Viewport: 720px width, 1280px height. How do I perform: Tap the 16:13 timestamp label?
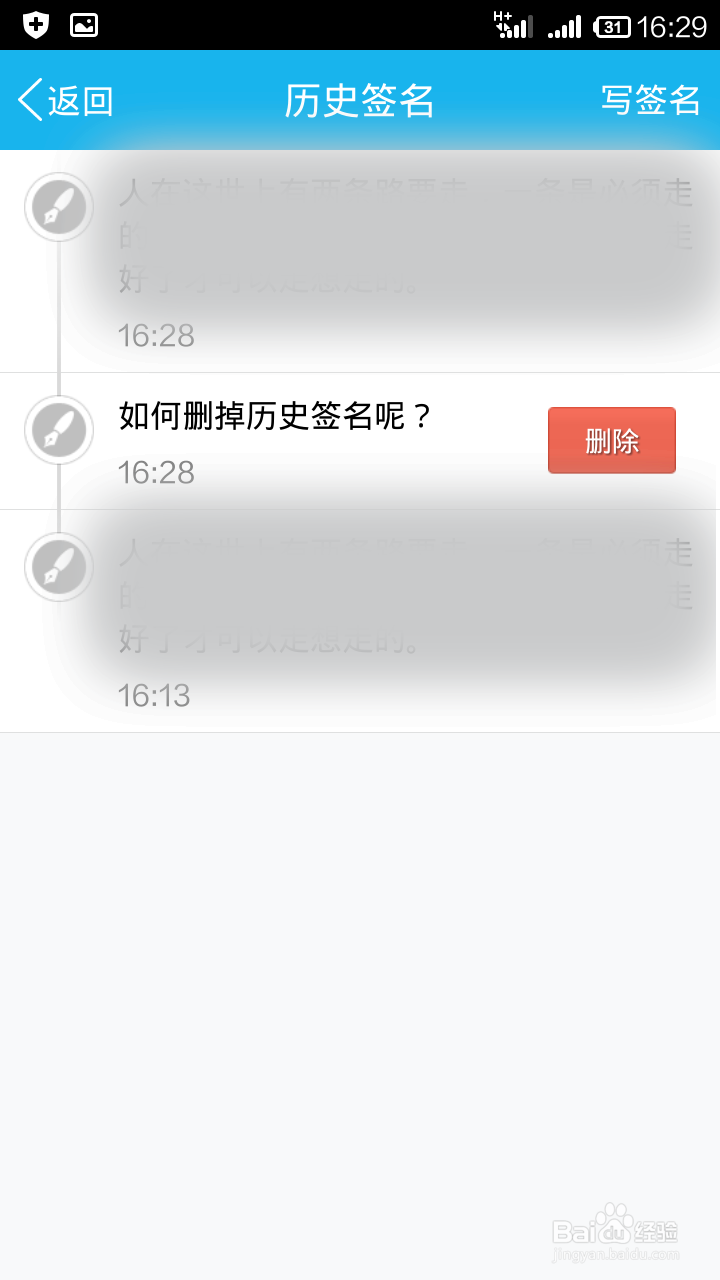[x=155, y=694]
